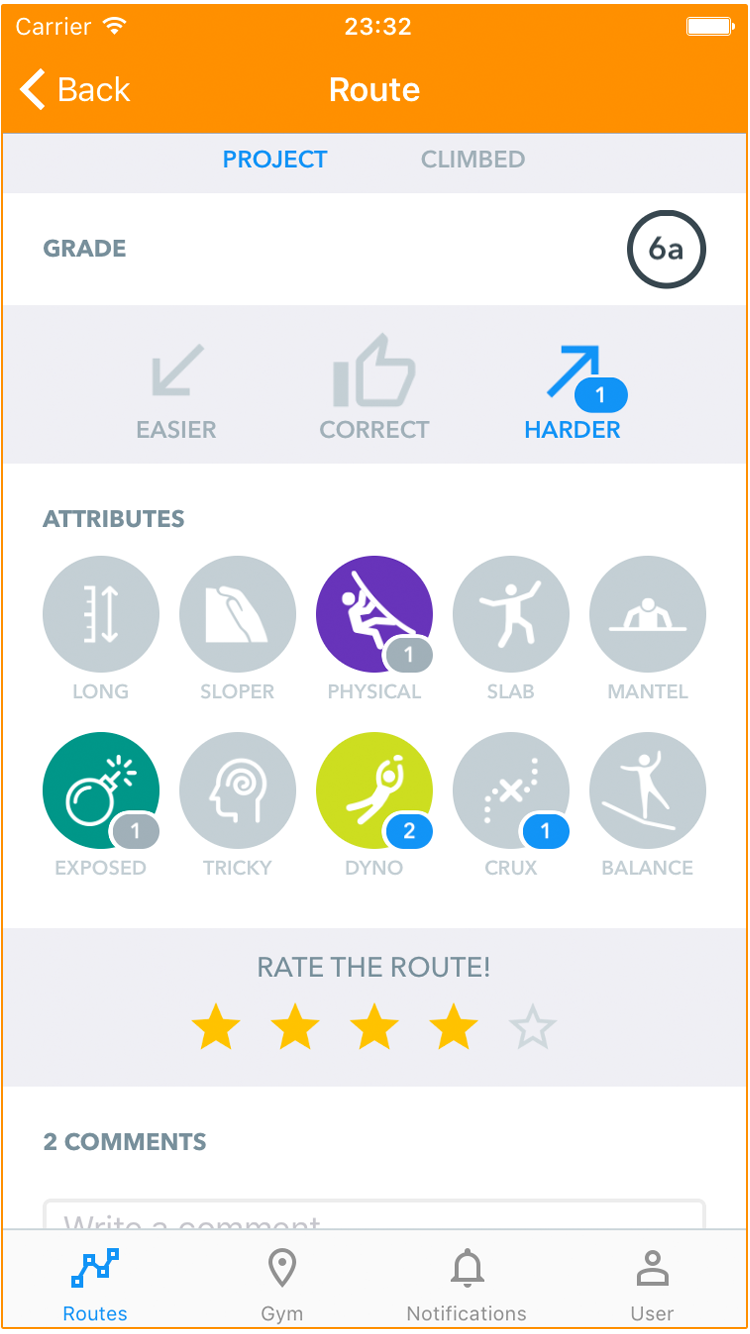
Task: Vote the grade as Harder
Action: coord(573,392)
